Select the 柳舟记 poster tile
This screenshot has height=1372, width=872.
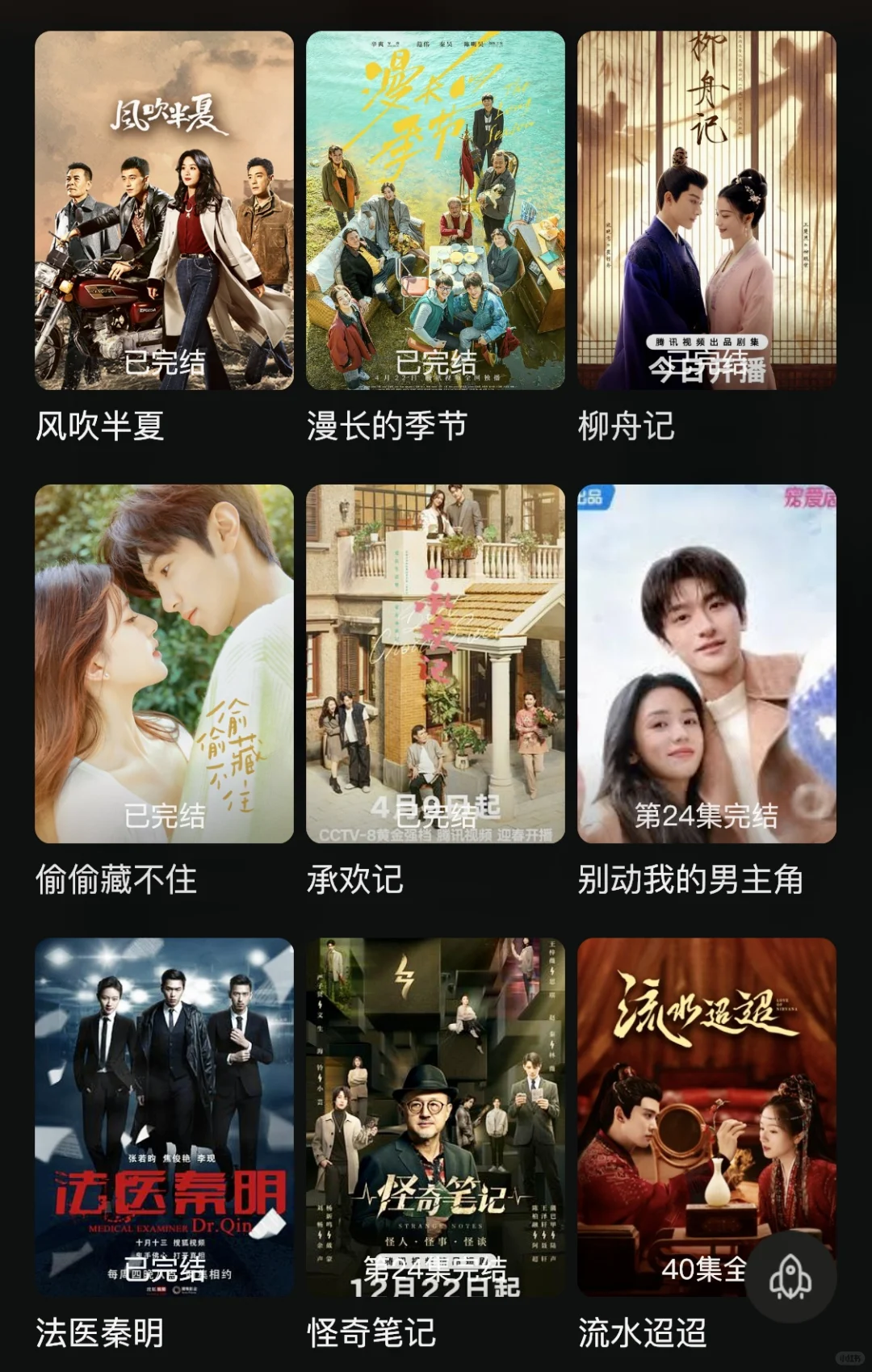706,210
